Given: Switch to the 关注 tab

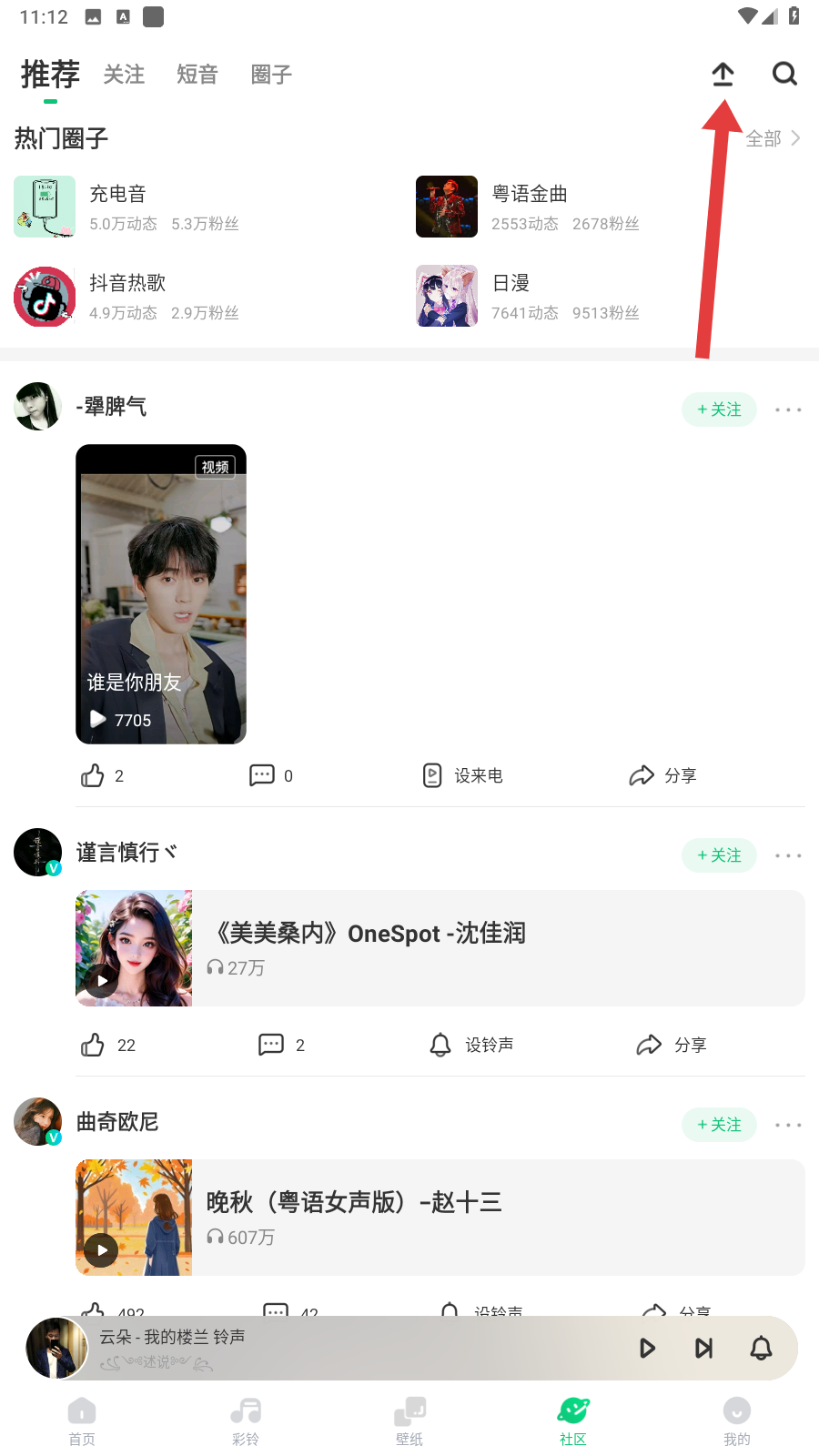Looking at the screenshot, I should click(124, 75).
